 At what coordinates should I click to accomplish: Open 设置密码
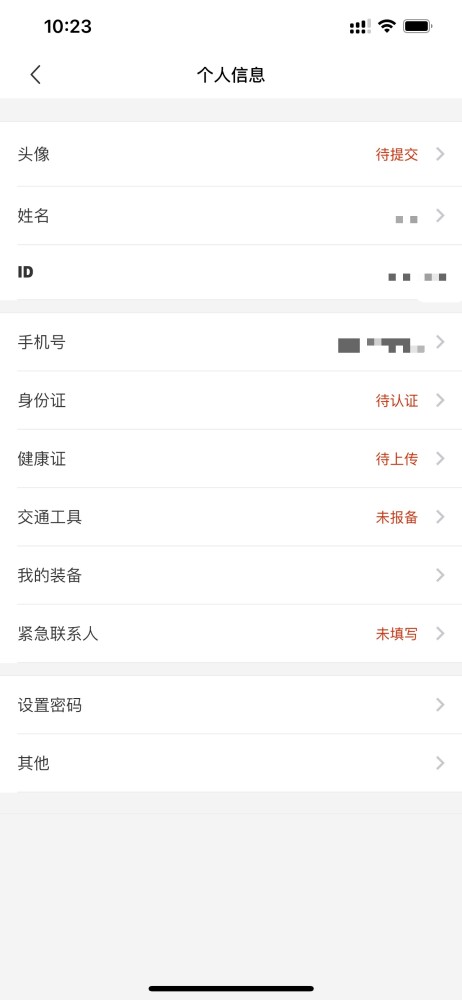pyautogui.click(x=231, y=705)
